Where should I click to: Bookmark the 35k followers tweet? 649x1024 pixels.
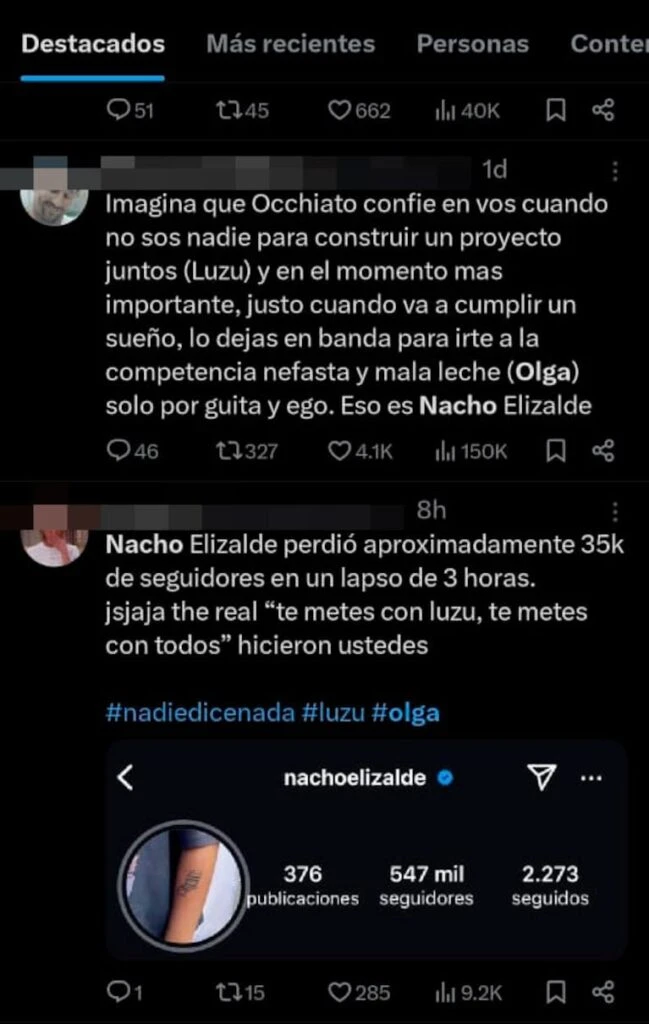(556, 992)
